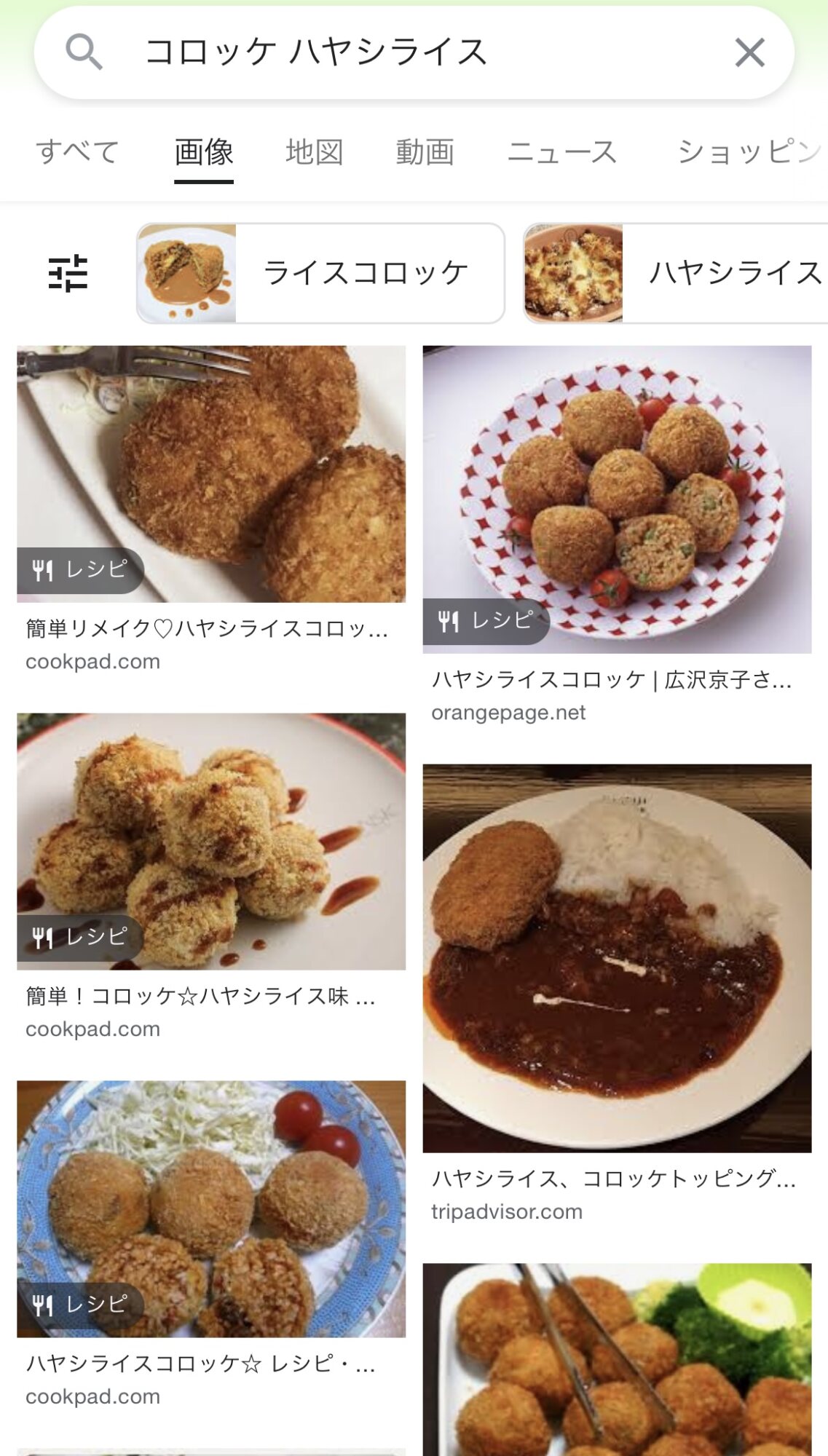Tap the magnifier search icon
This screenshot has width=828, height=1456.
point(84,52)
